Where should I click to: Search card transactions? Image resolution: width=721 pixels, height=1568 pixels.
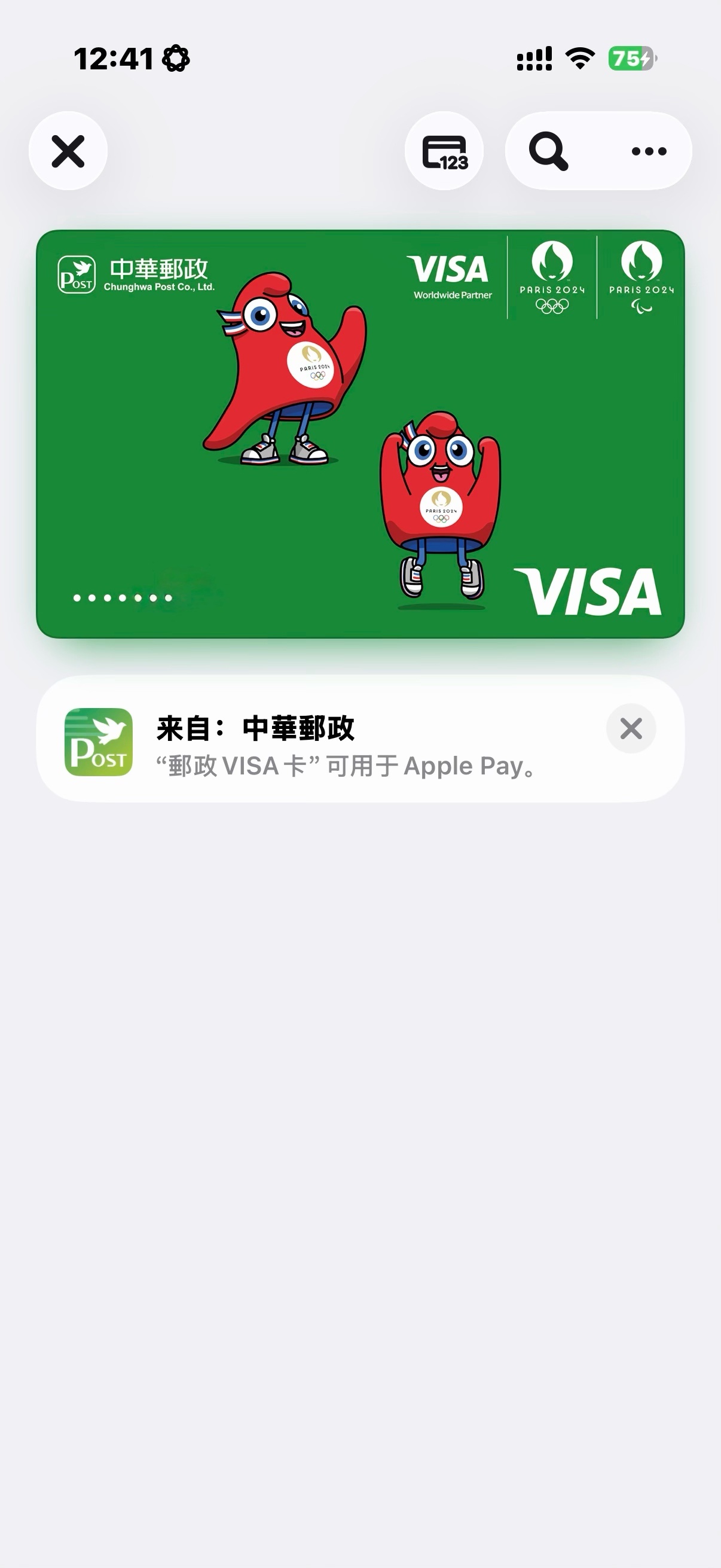(548, 151)
